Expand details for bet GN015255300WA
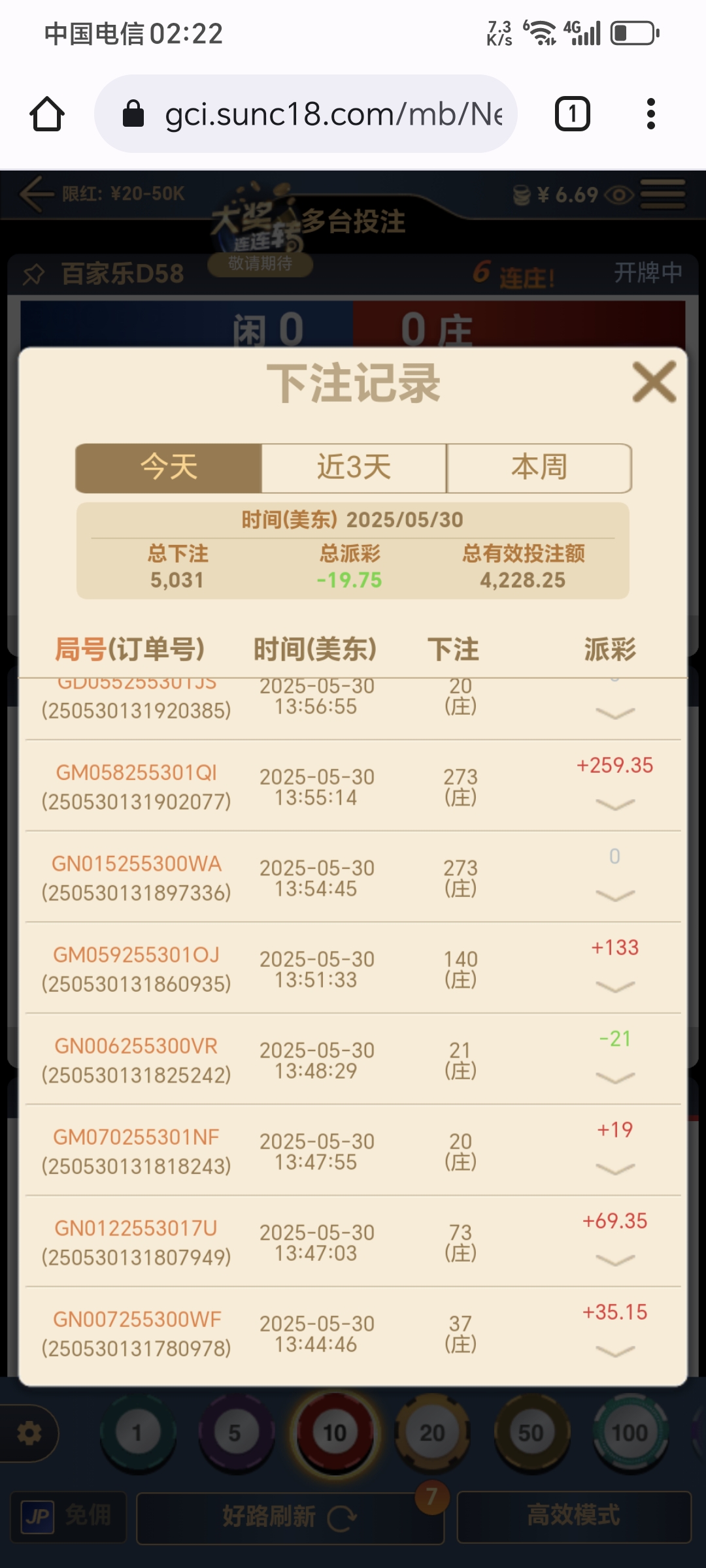 pos(614,895)
